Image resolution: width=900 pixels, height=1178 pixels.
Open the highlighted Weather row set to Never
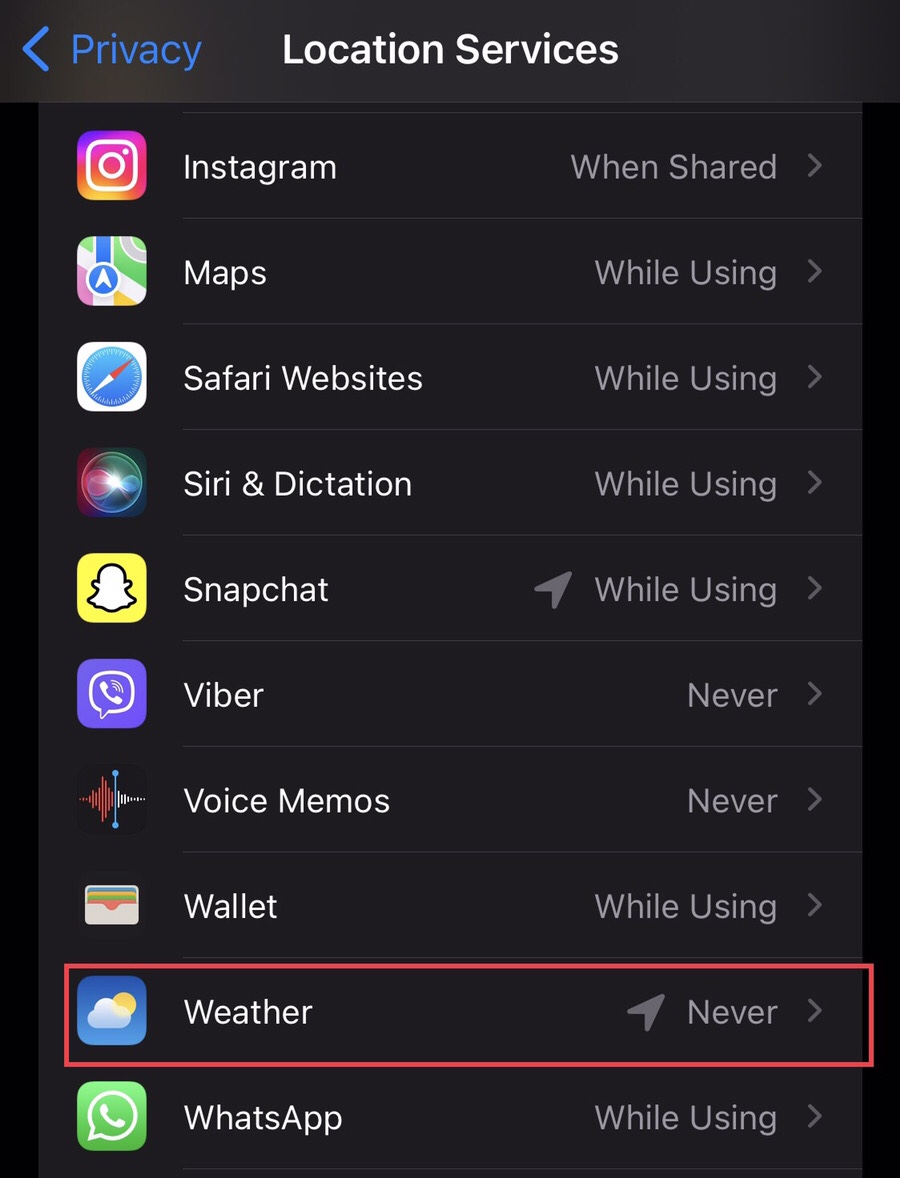(x=450, y=1011)
